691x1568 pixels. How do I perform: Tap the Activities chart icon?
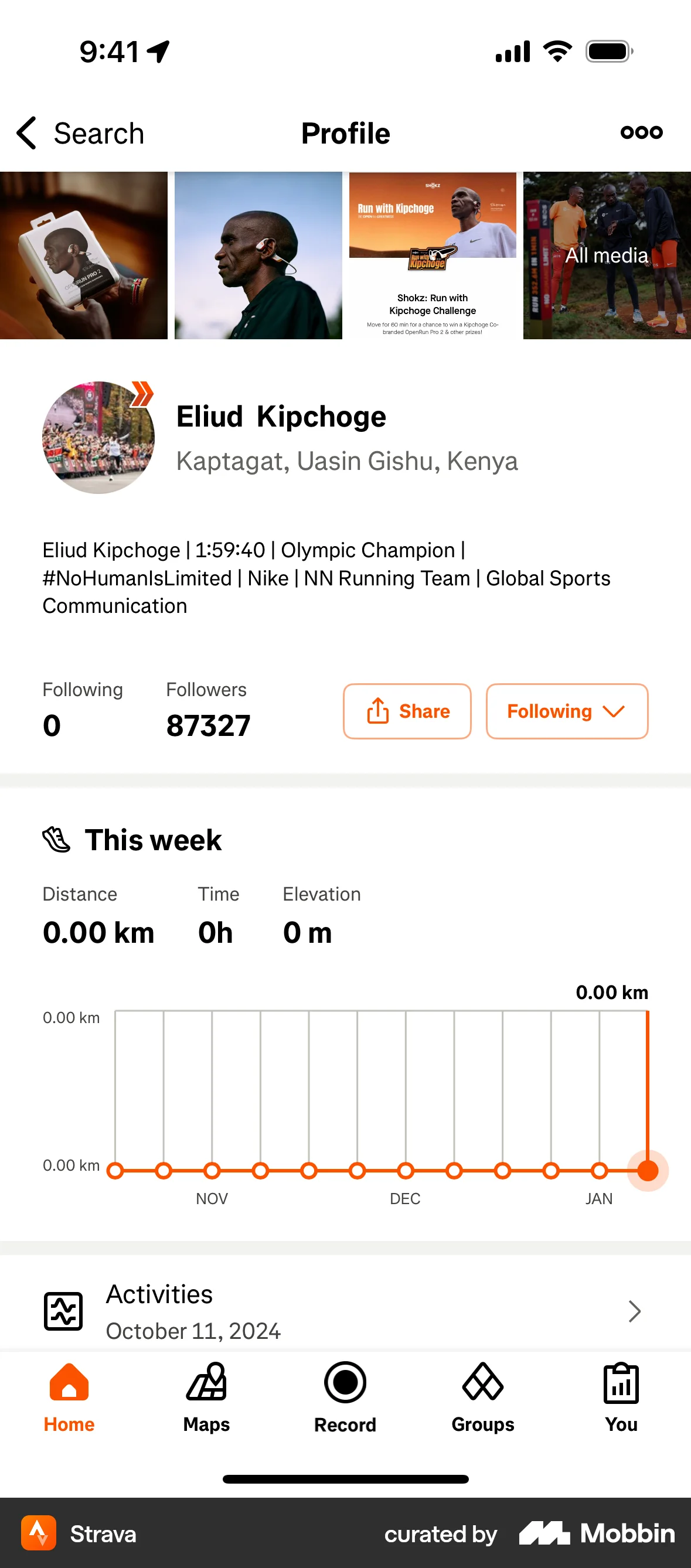click(63, 1311)
